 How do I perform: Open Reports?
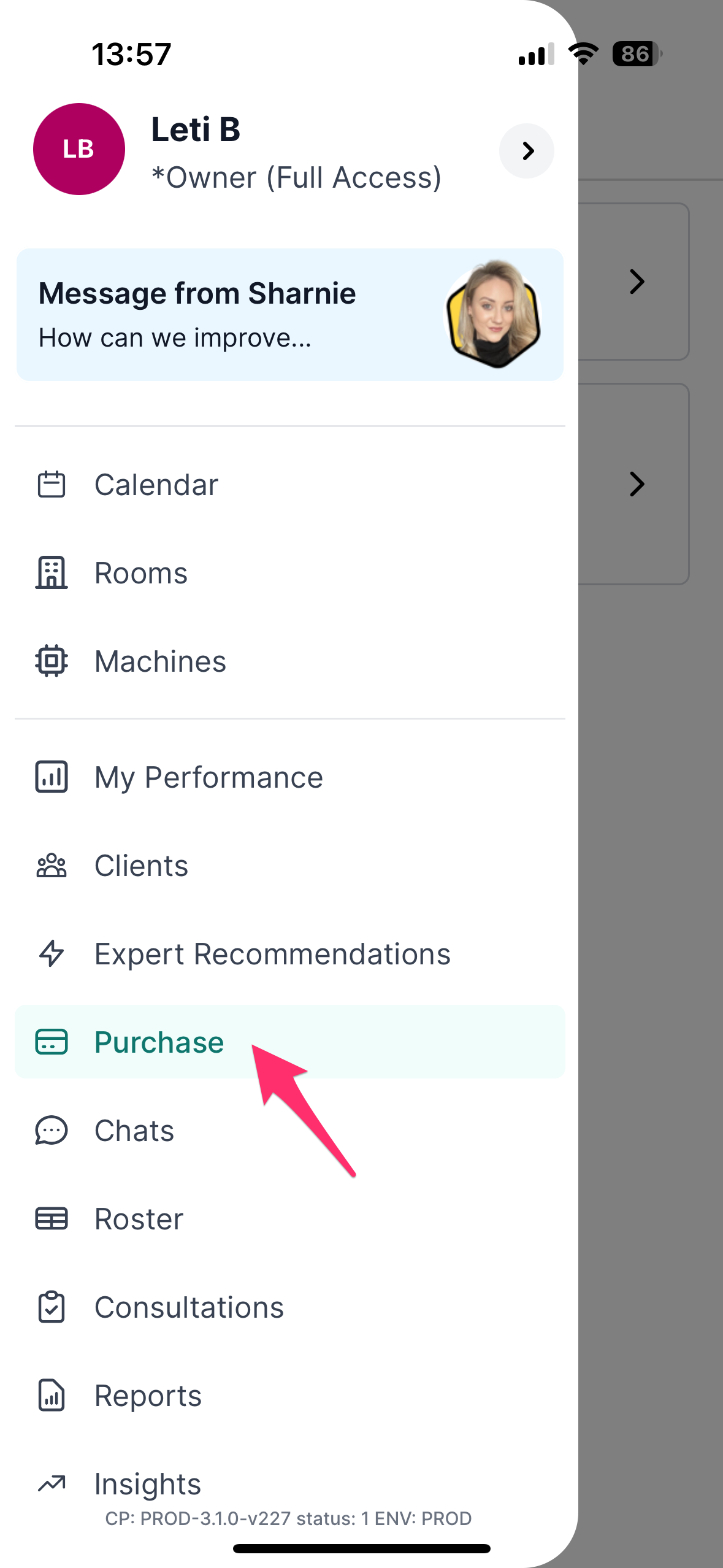coord(289,1396)
